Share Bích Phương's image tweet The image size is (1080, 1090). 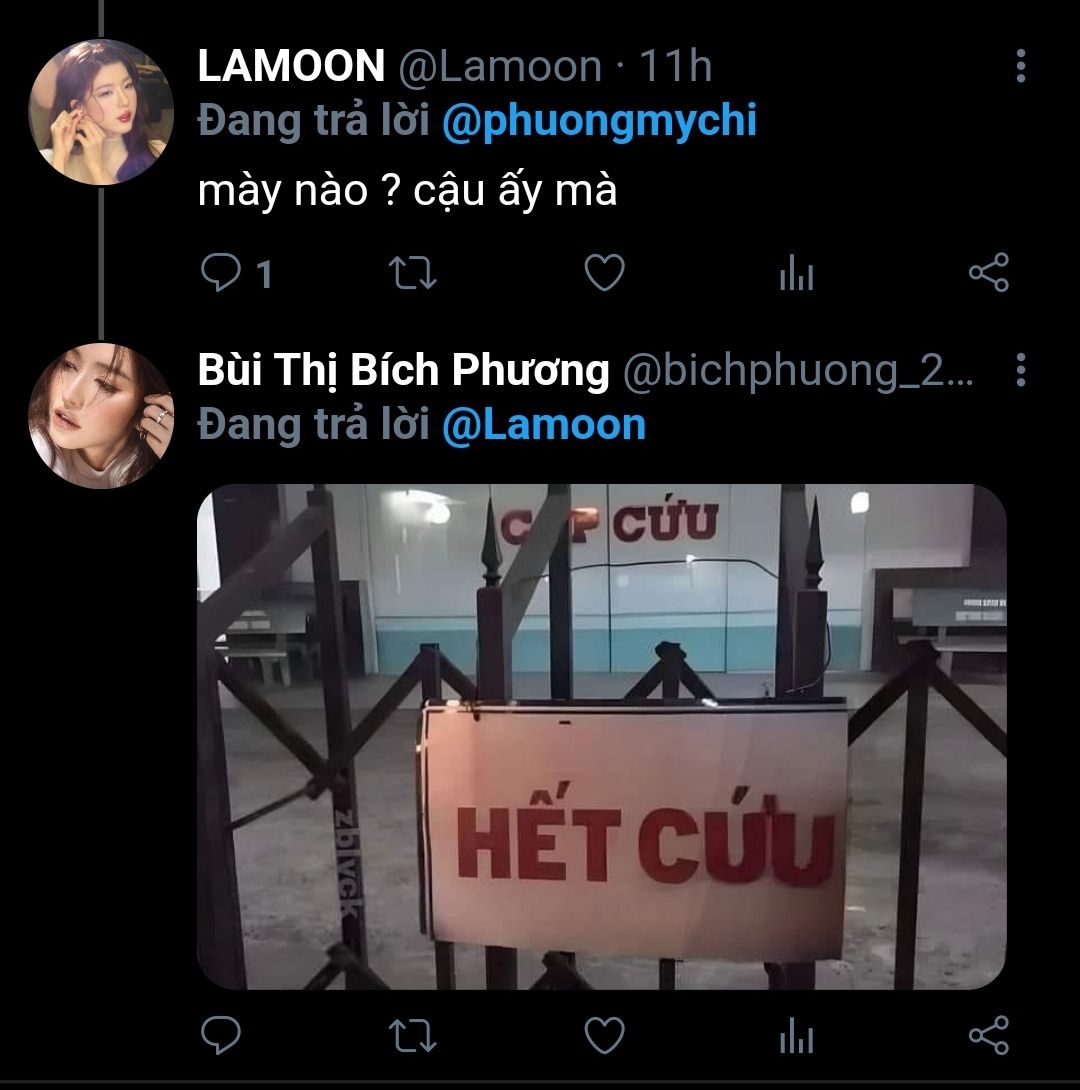(988, 1035)
